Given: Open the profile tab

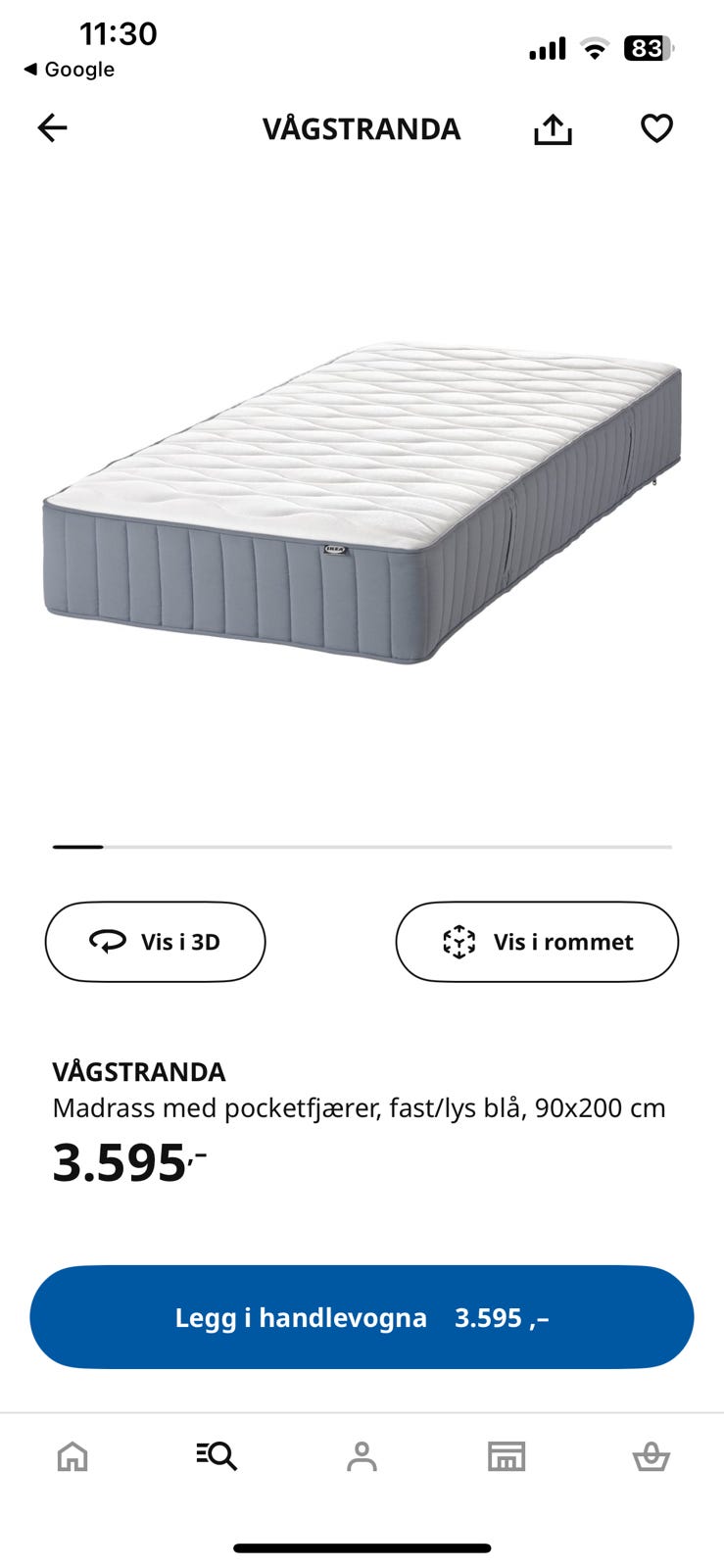Looking at the screenshot, I should coord(362,1456).
